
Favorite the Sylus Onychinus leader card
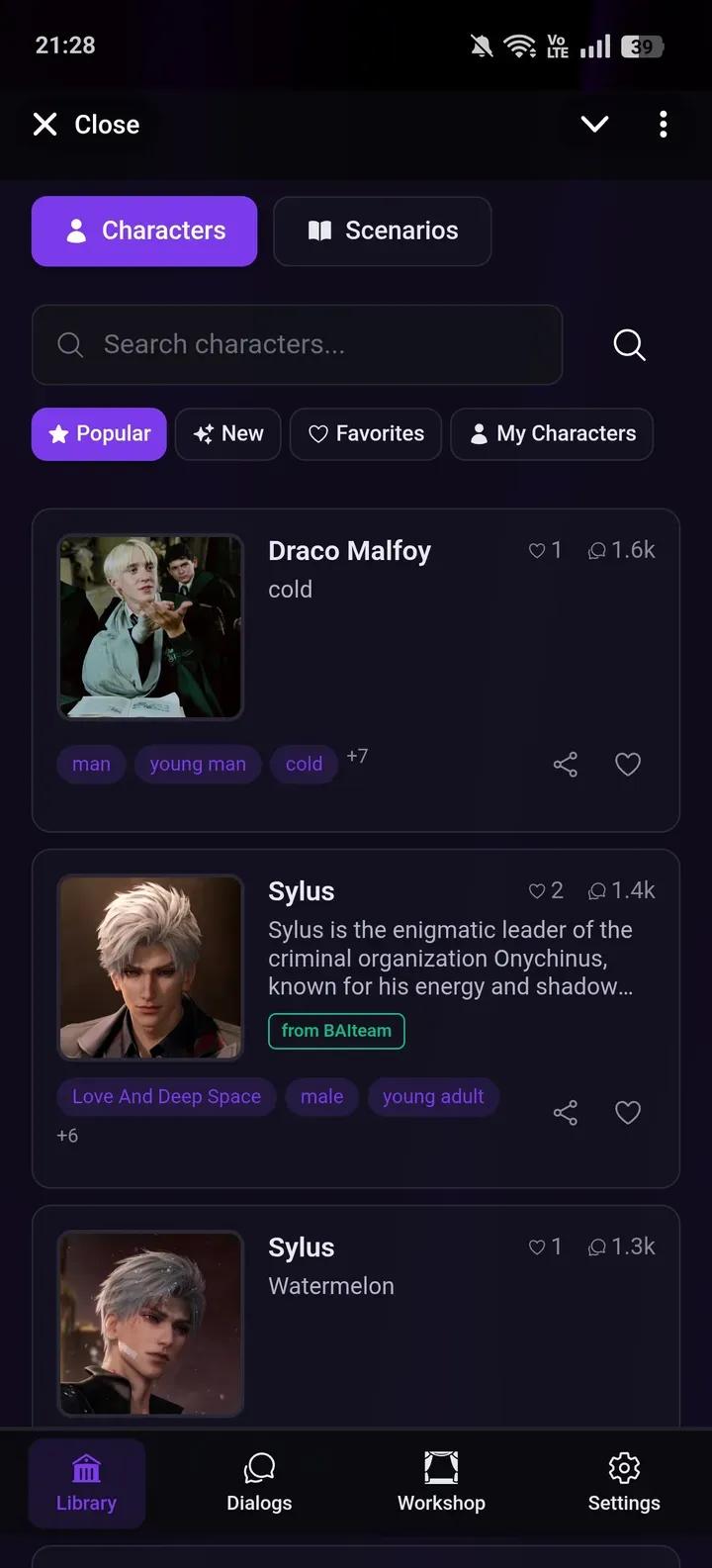[628, 1113]
